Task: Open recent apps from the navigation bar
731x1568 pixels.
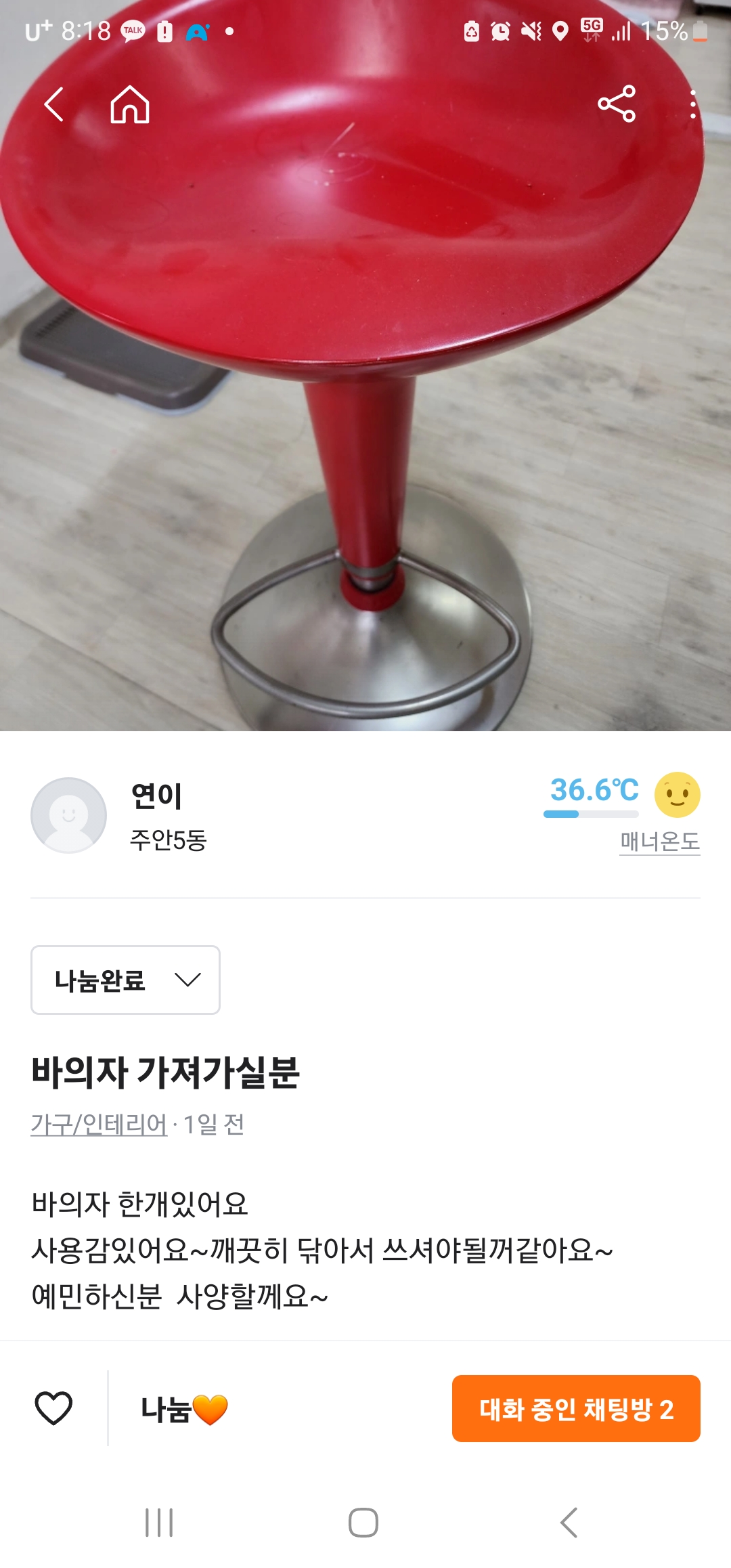Action: [x=159, y=1523]
